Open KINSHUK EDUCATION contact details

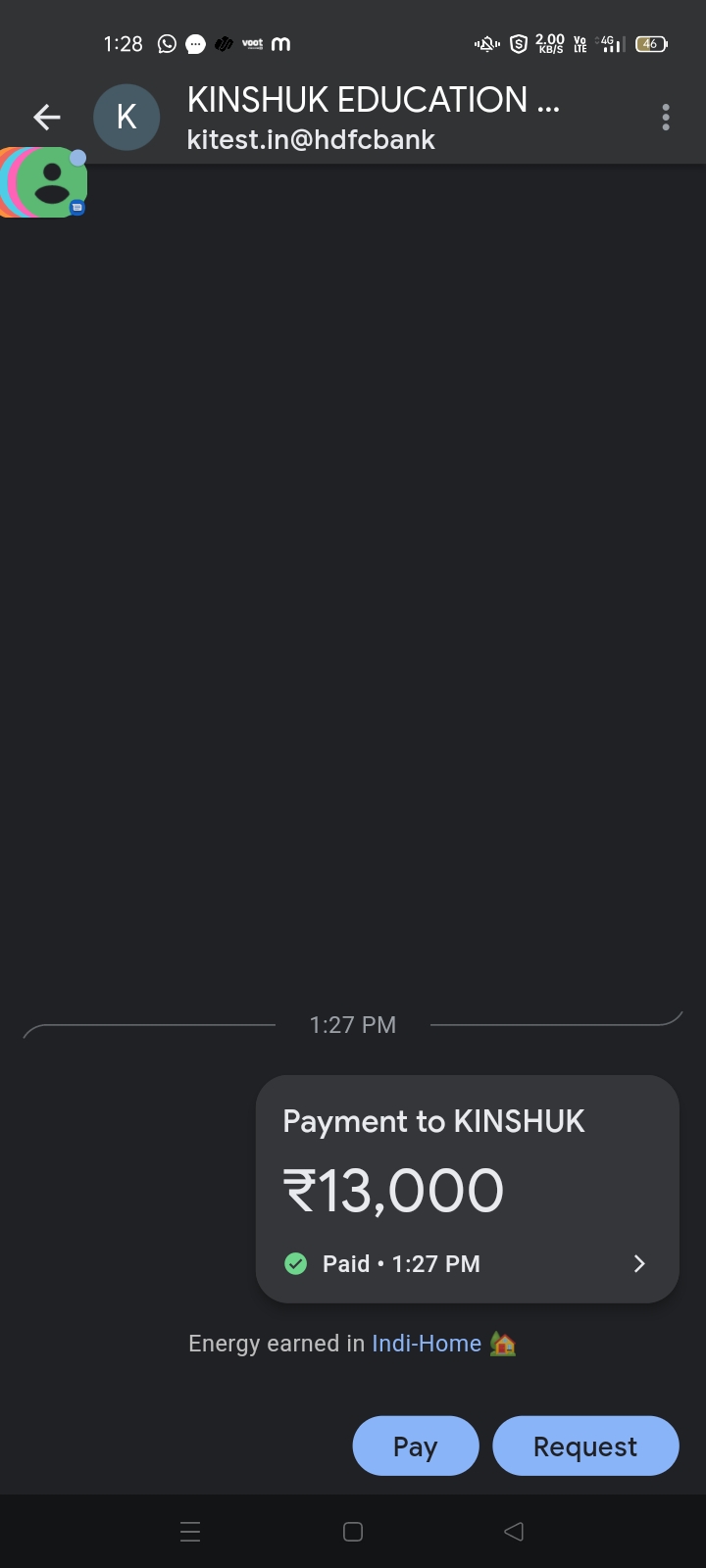373,118
